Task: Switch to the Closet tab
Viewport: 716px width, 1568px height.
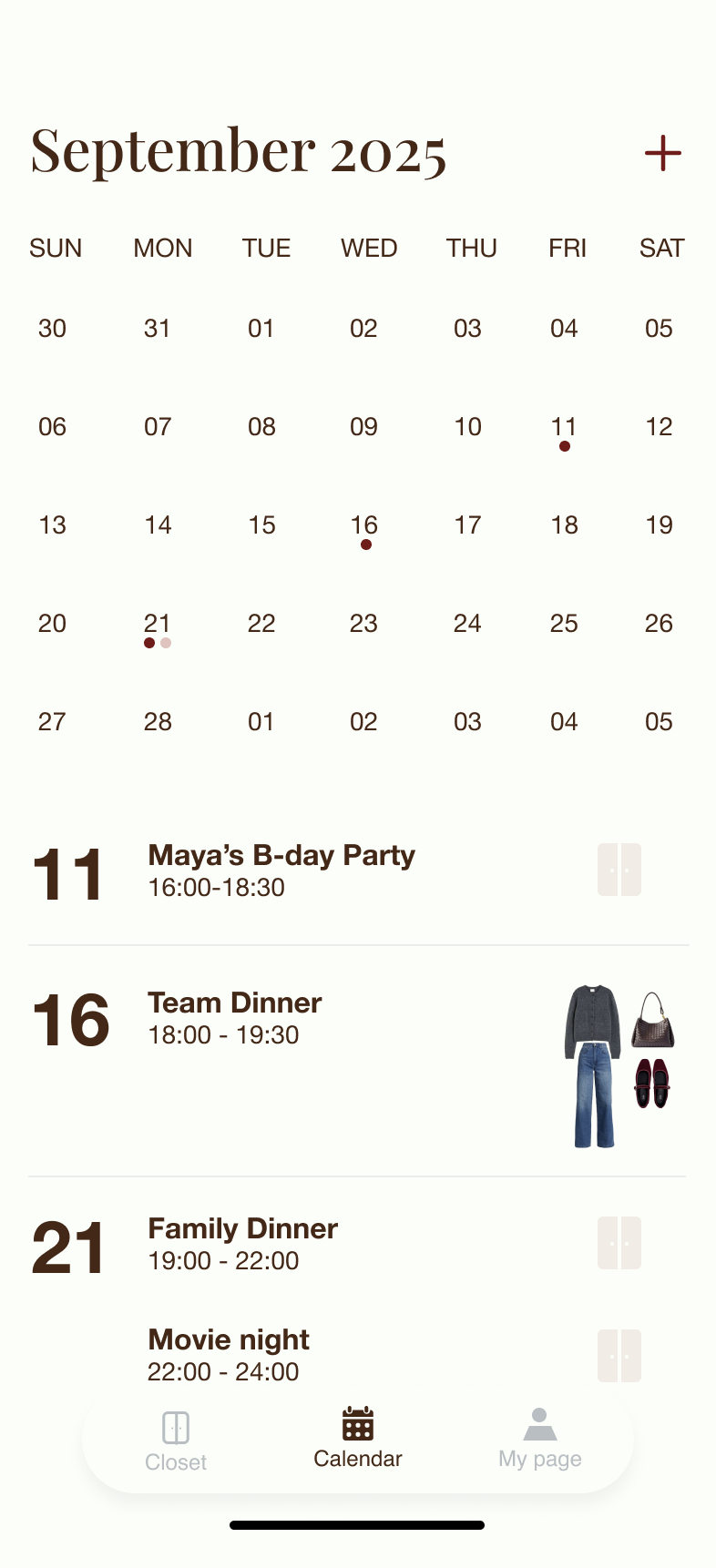Action: coord(176,1441)
